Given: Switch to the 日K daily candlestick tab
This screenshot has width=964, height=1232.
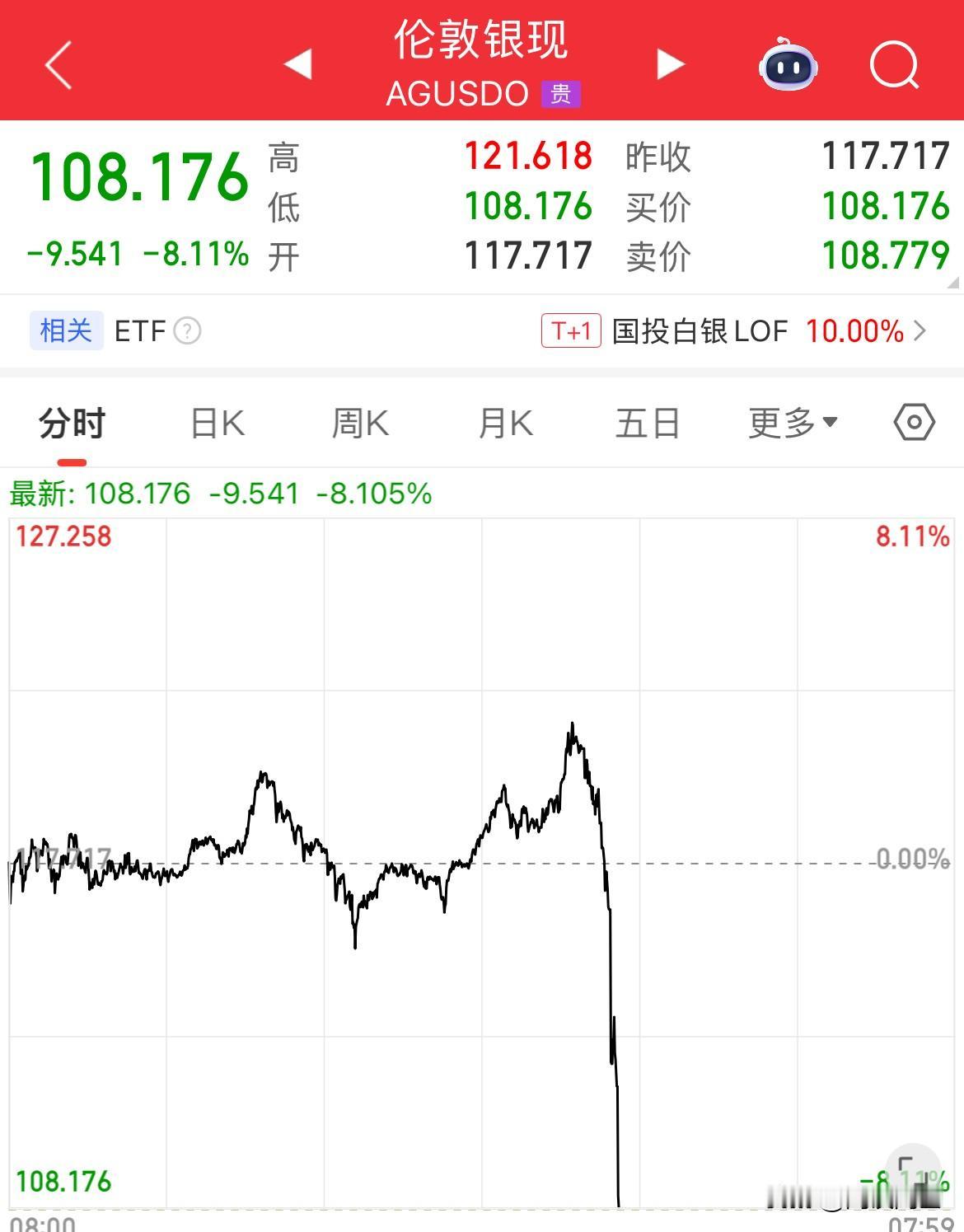Looking at the screenshot, I should [216, 422].
